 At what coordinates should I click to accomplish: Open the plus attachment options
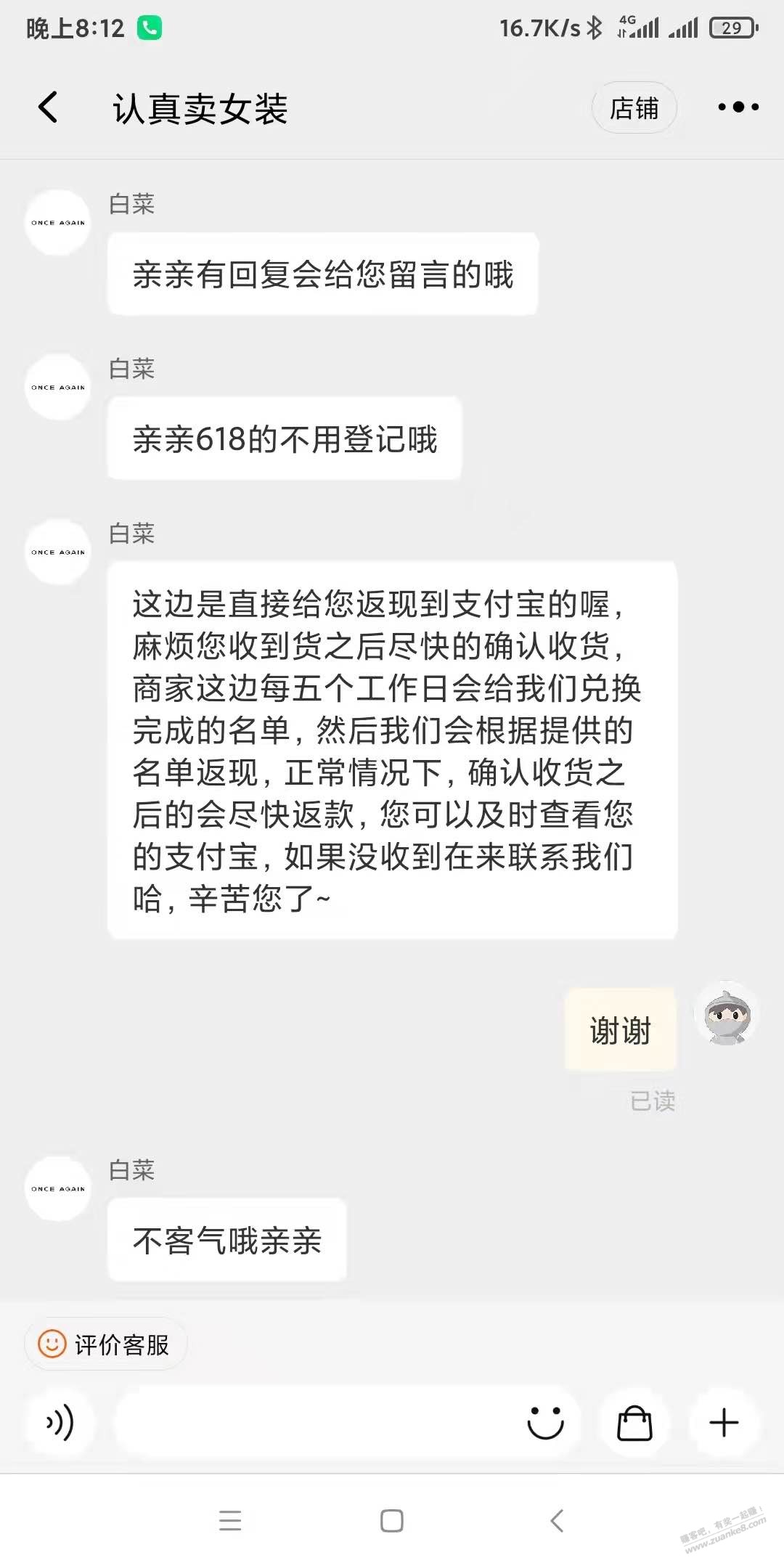coord(724,1422)
